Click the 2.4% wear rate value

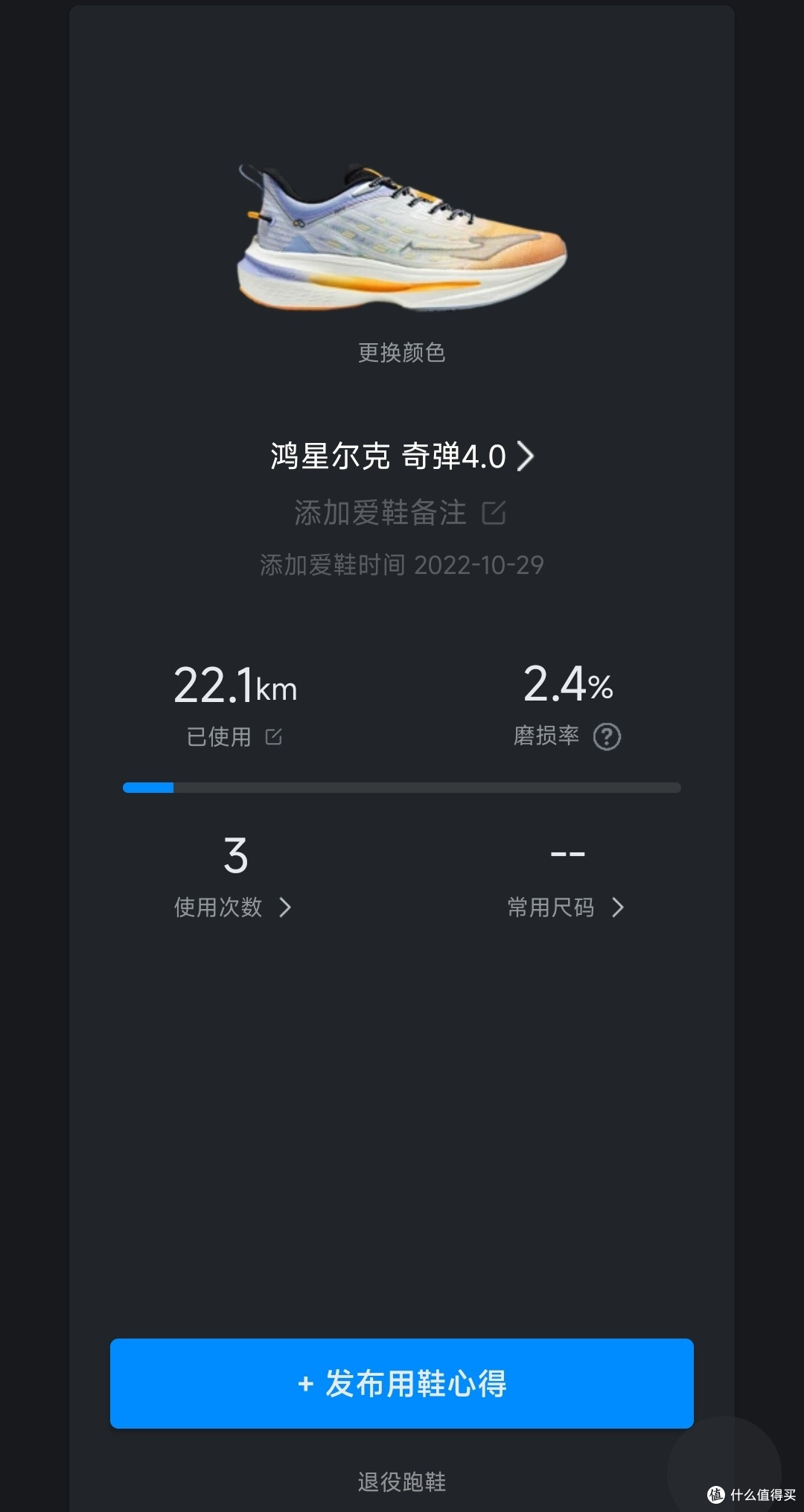568,686
